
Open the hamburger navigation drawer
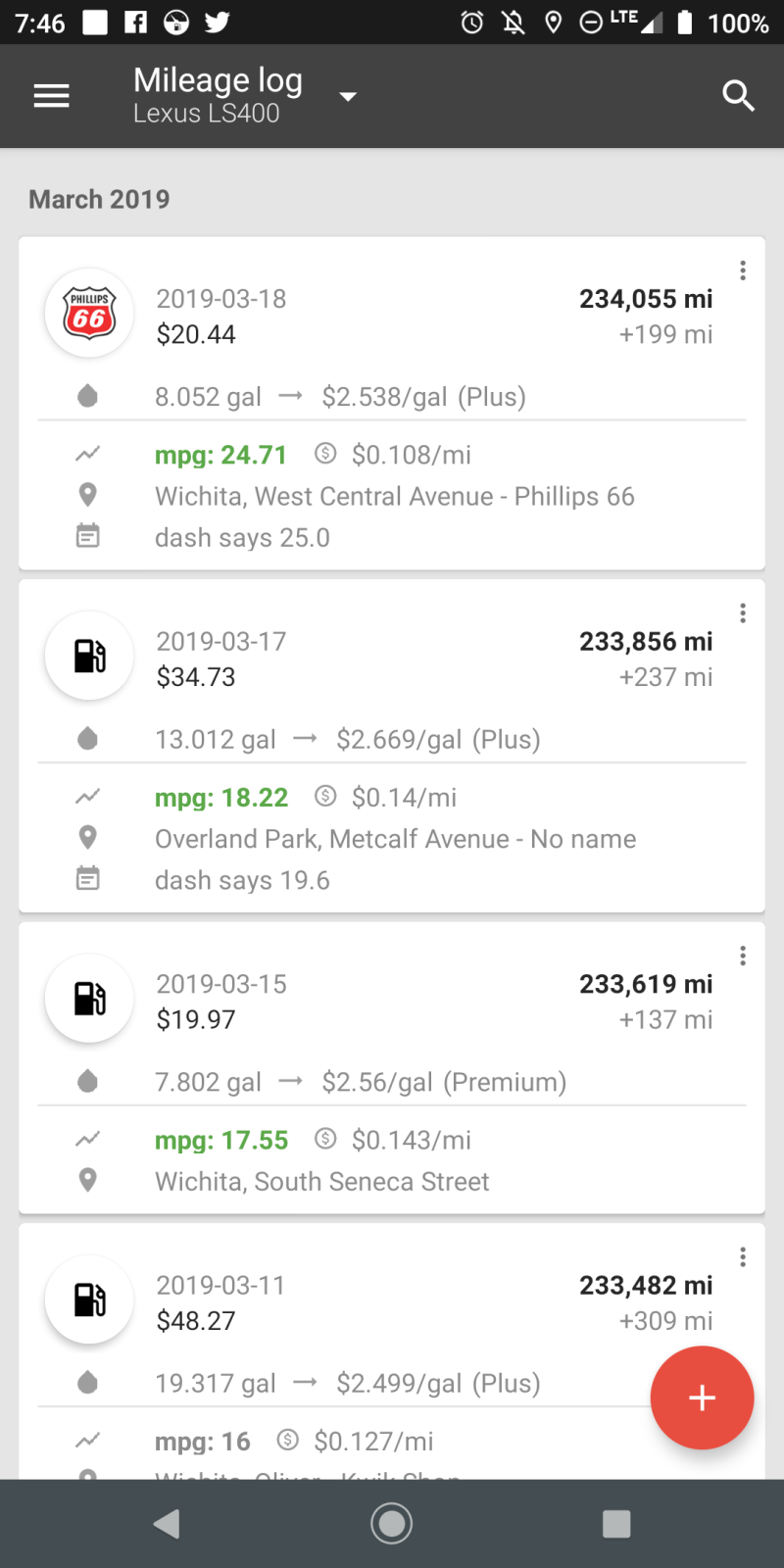(51, 96)
